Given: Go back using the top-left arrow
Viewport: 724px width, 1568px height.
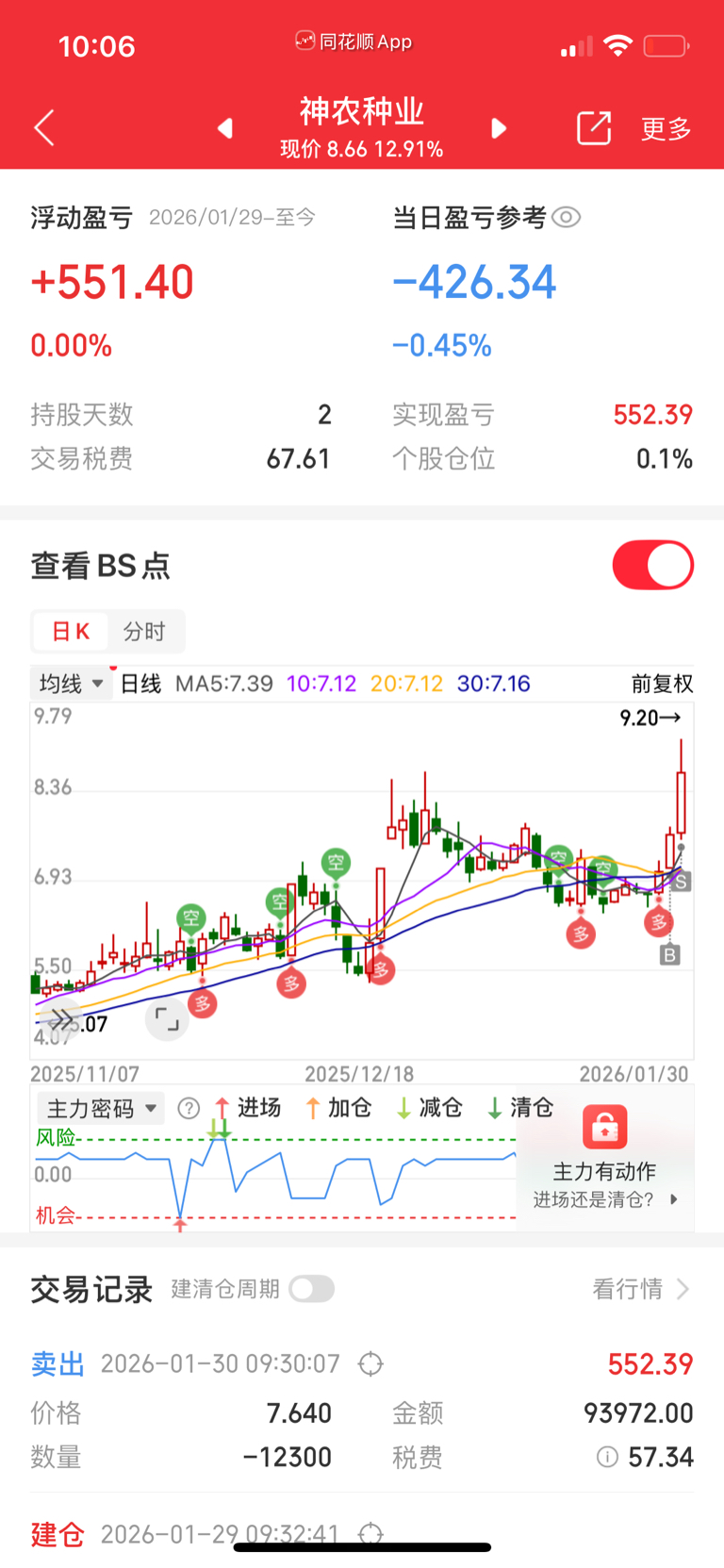Looking at the screenshot, I should (x=44, y=128).
